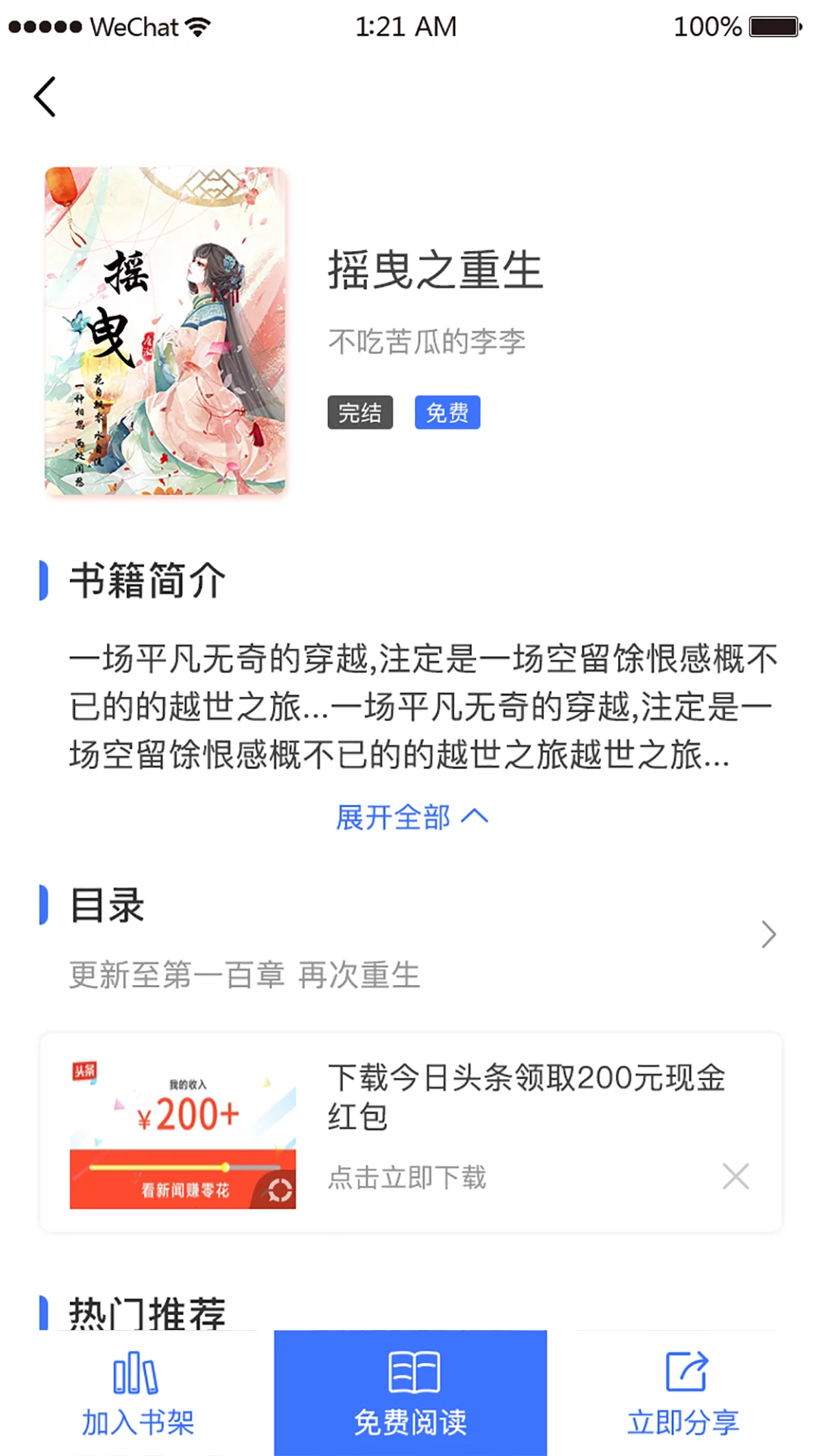Dismiss the ad by clicking the X
The width and height of the screenshot is (819, 1456).
tap(735, 1177)
